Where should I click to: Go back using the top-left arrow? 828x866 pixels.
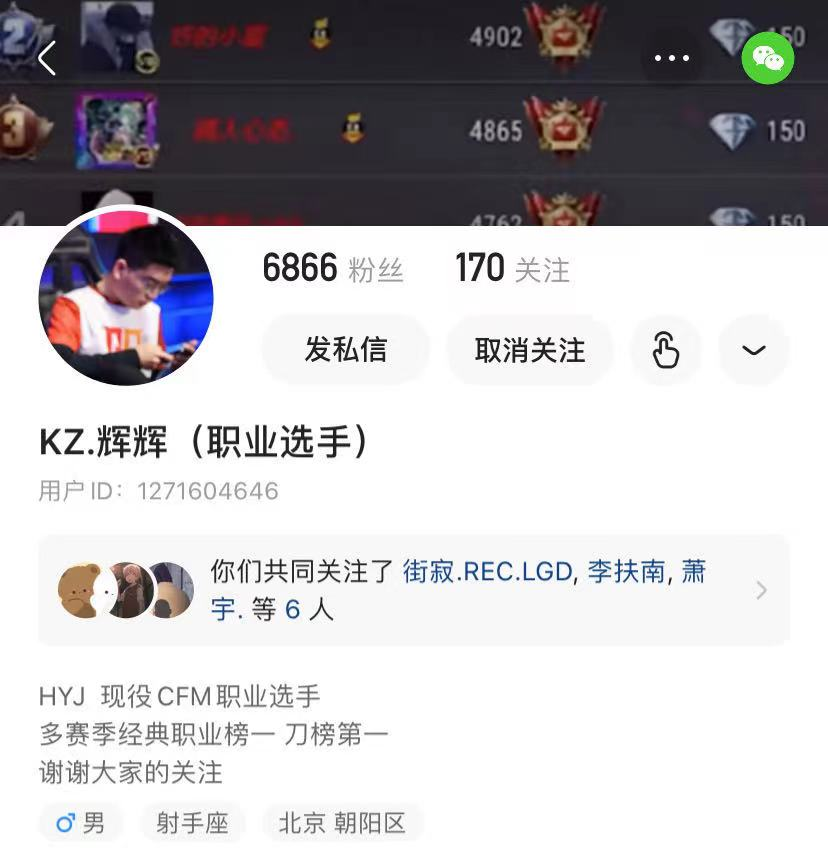click(46, 58)
